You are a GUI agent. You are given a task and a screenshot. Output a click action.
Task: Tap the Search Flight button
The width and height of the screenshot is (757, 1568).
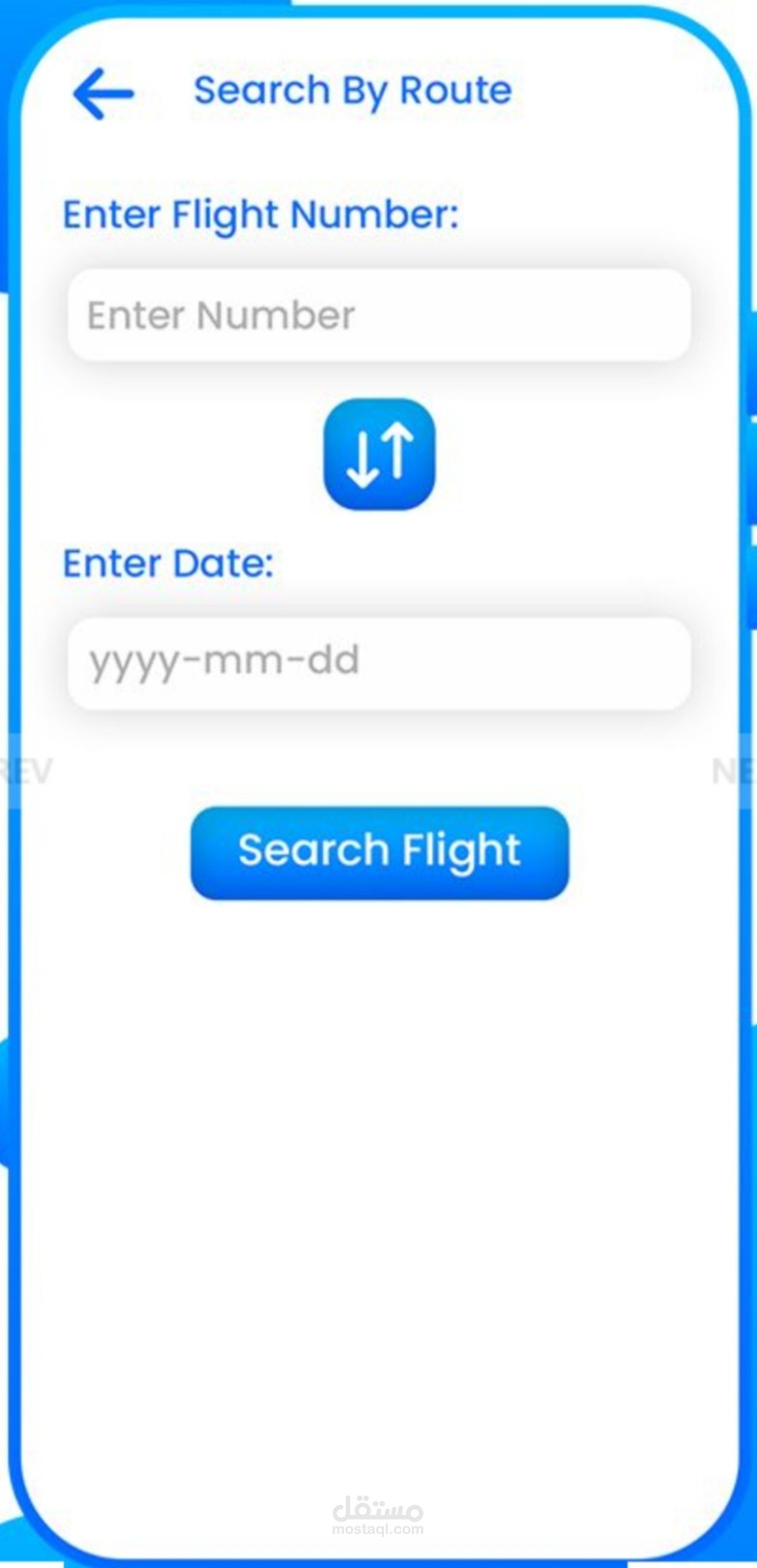(x=380, y=852)
